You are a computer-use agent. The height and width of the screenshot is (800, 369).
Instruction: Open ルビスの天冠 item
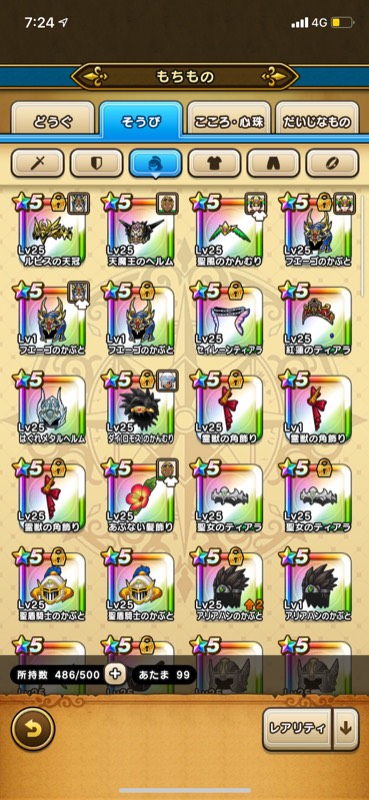[50, 230]
